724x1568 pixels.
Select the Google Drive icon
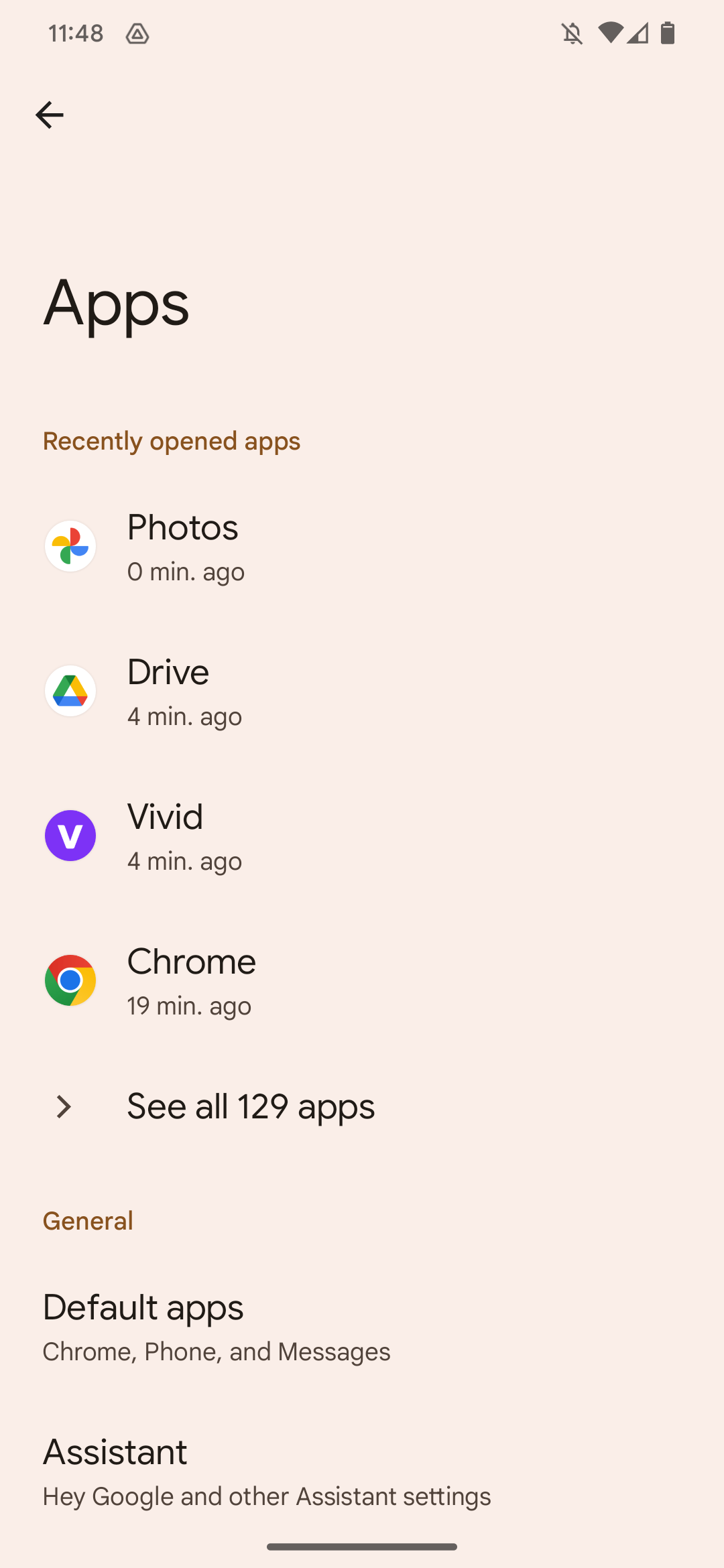(x=70, y=690)
